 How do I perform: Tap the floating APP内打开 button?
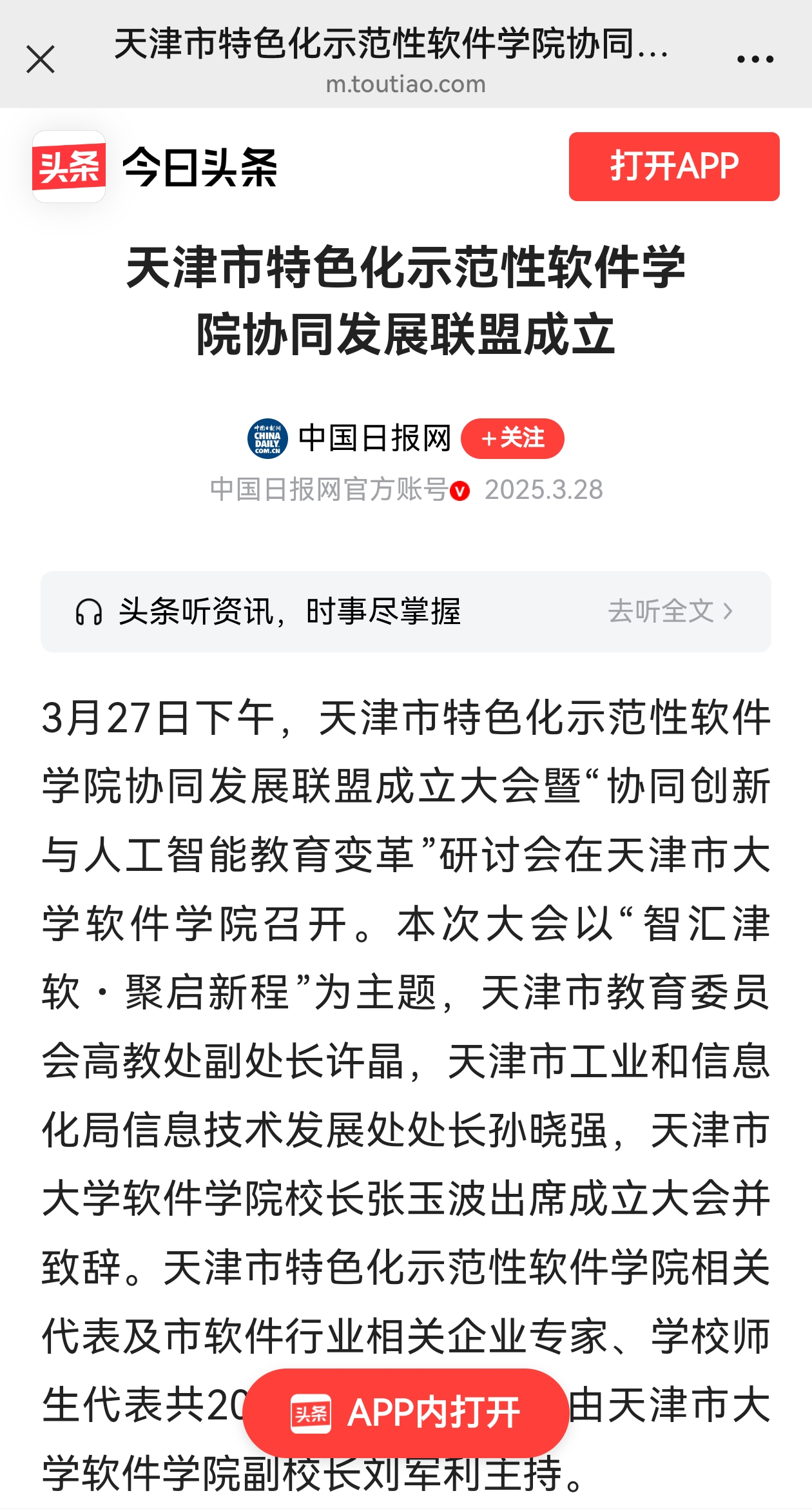point(406,1413)
